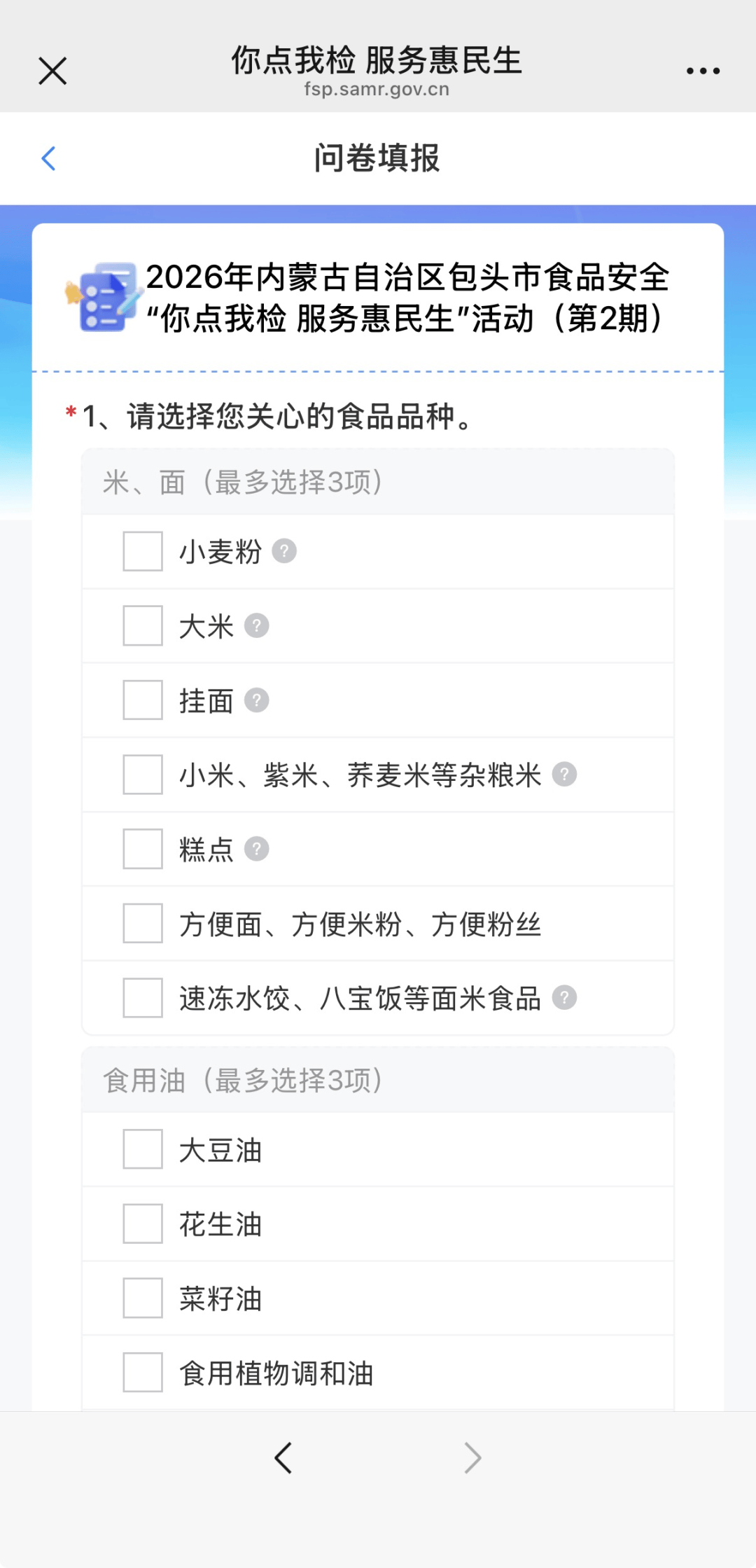Tick the 花生油 option
The width and height of the screenshot is (756, 1568).
(143, 1224)
